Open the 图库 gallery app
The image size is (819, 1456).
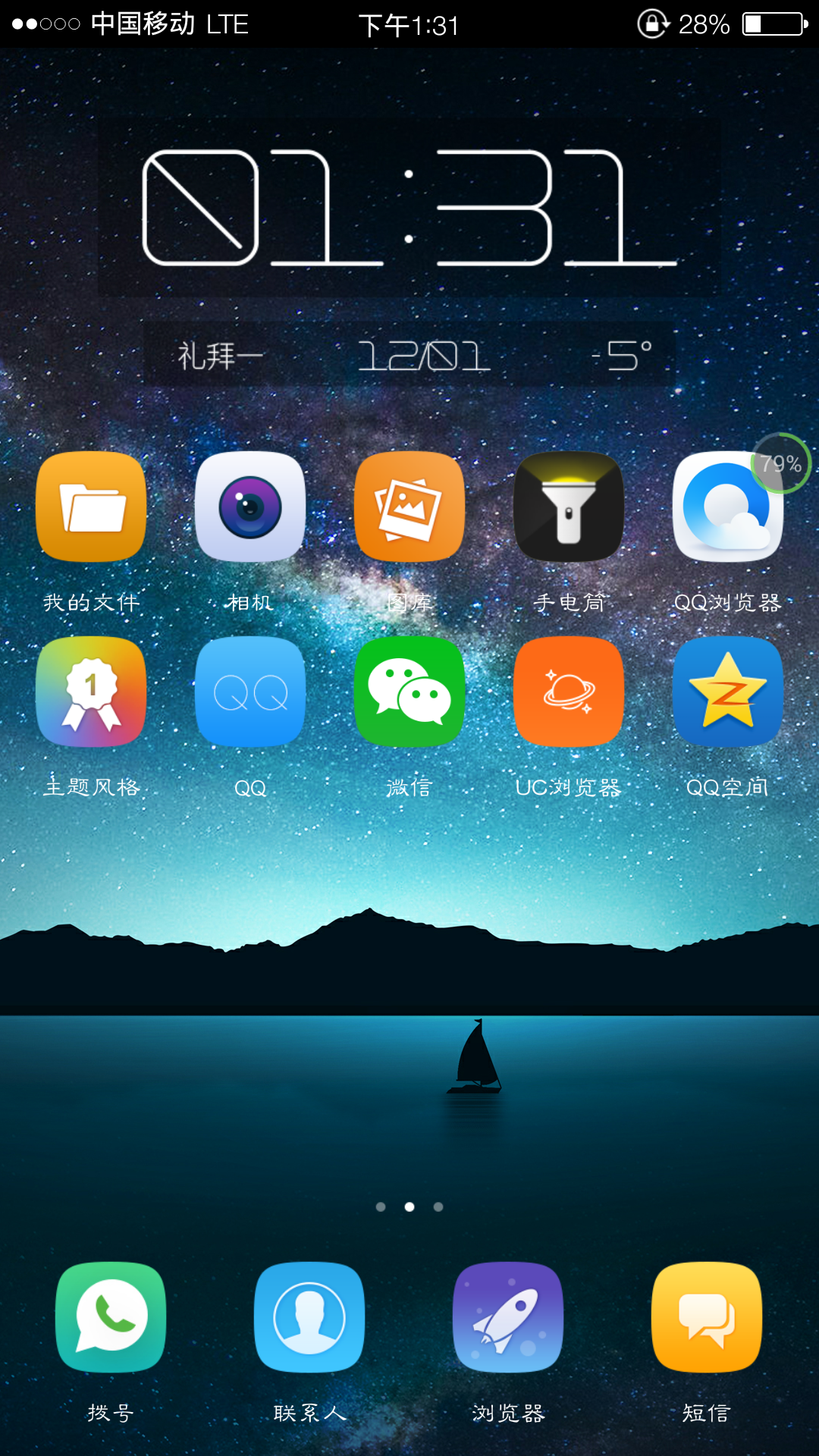[409, 507]
